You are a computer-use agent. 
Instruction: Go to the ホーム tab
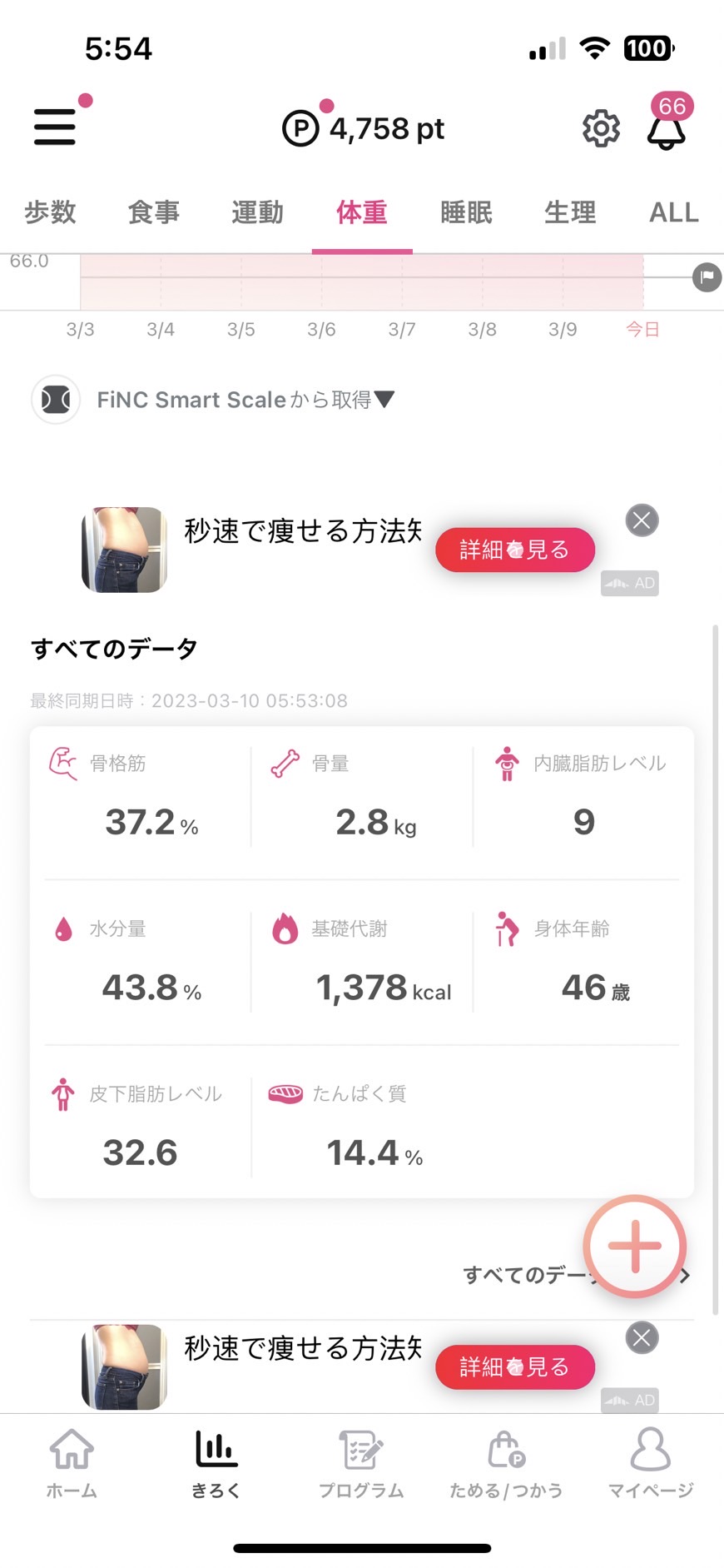pyautogui.click(x=72, y=1465)
